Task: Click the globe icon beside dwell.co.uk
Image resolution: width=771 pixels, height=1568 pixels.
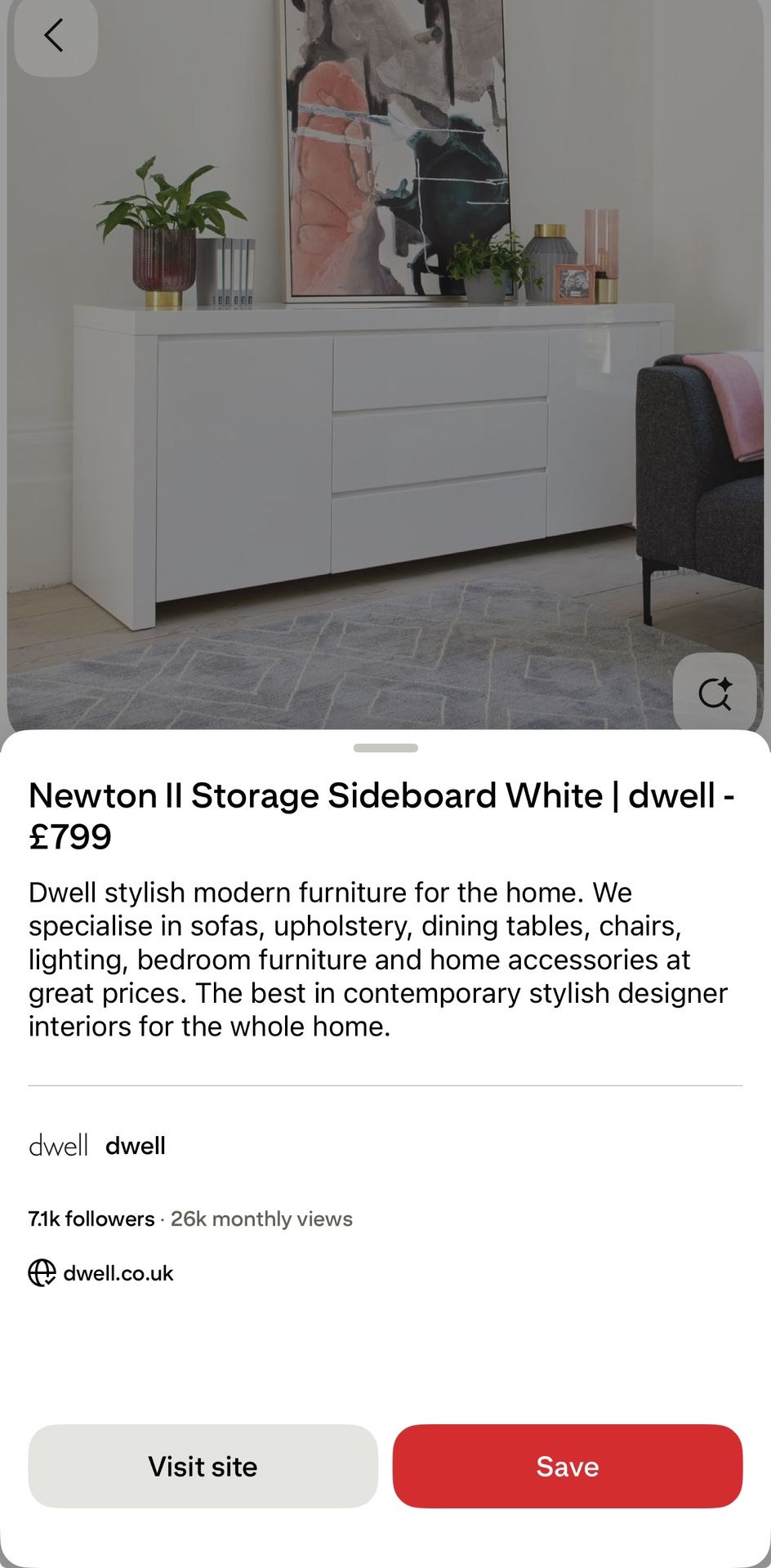Action: coord(39,1272)
